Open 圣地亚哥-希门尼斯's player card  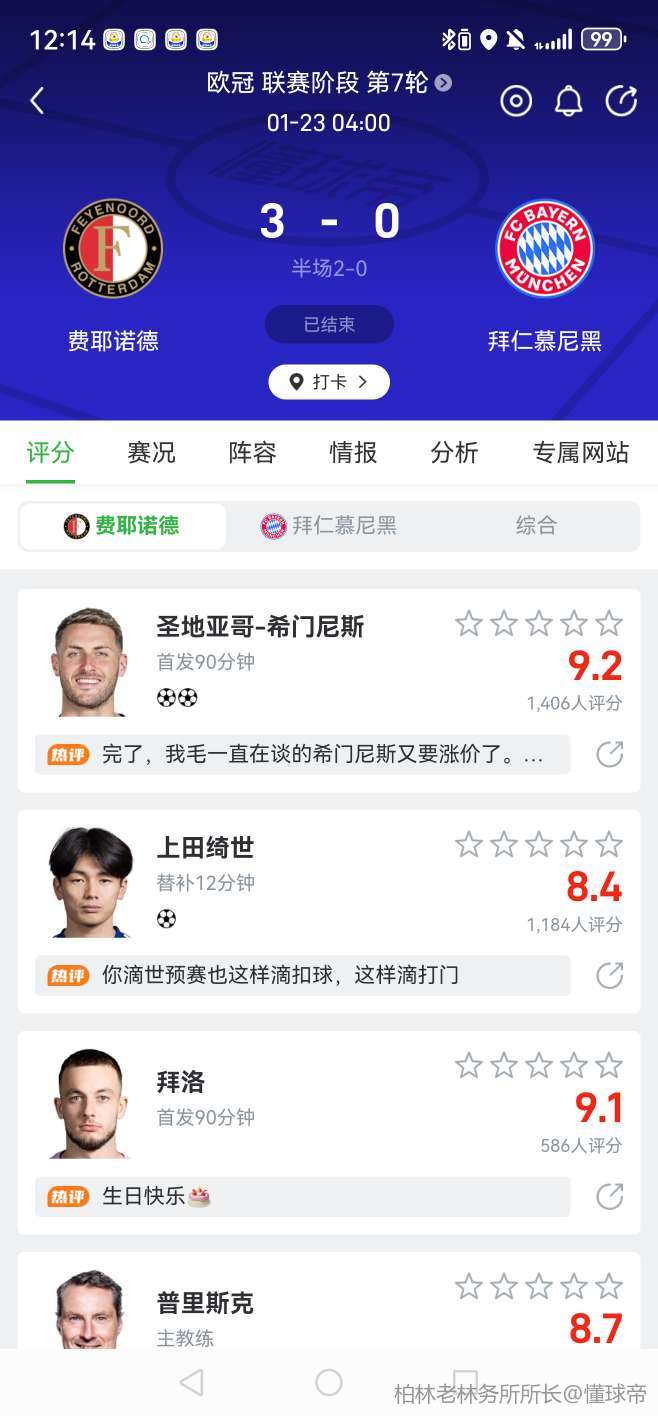pos(260,627)
